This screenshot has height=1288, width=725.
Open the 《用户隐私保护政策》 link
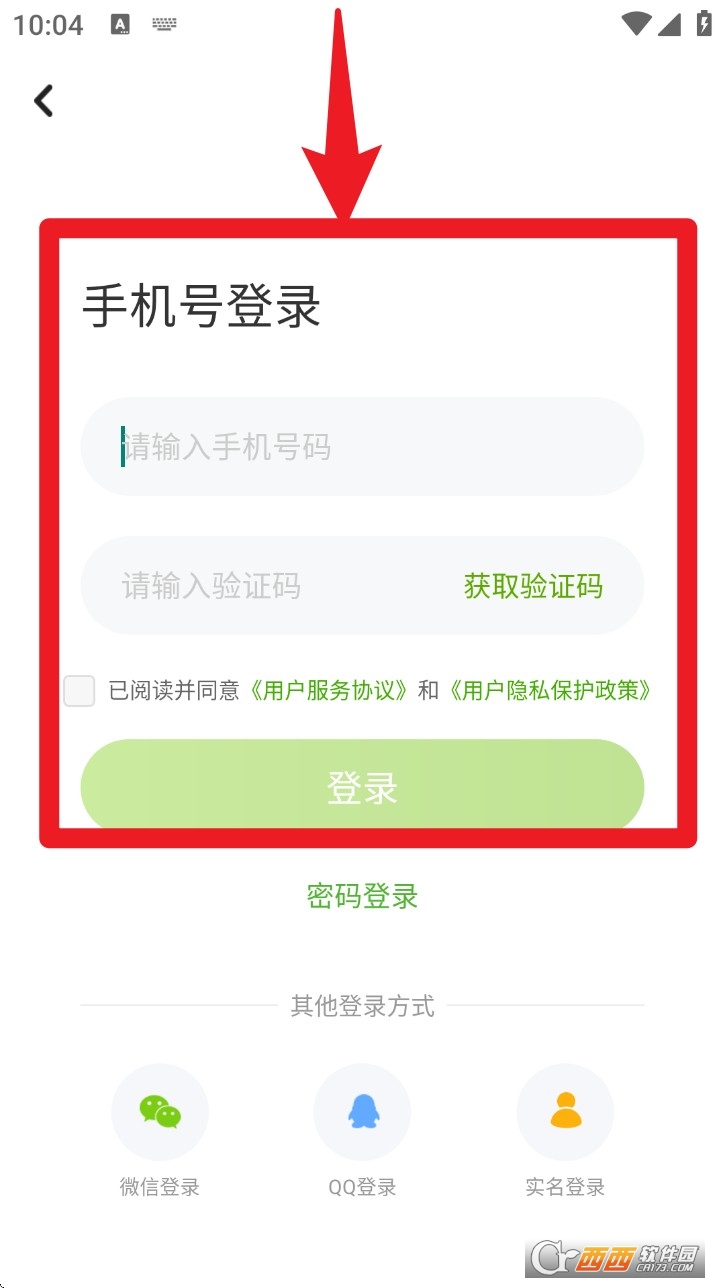550,691
